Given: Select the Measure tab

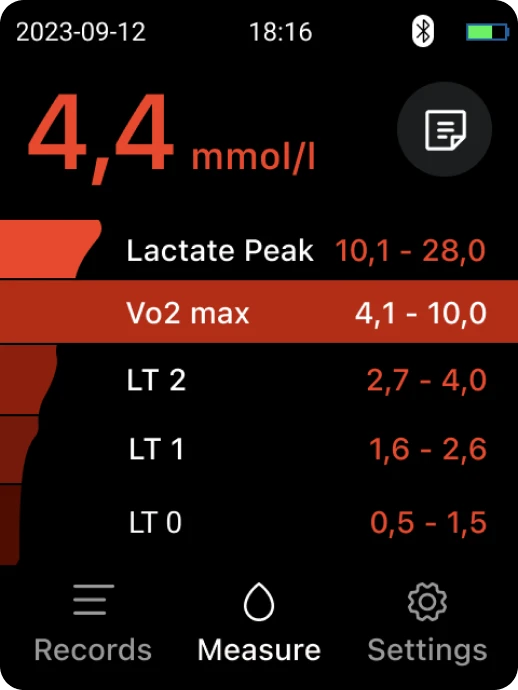Looking at the screenshot, I should coord(259,623).
